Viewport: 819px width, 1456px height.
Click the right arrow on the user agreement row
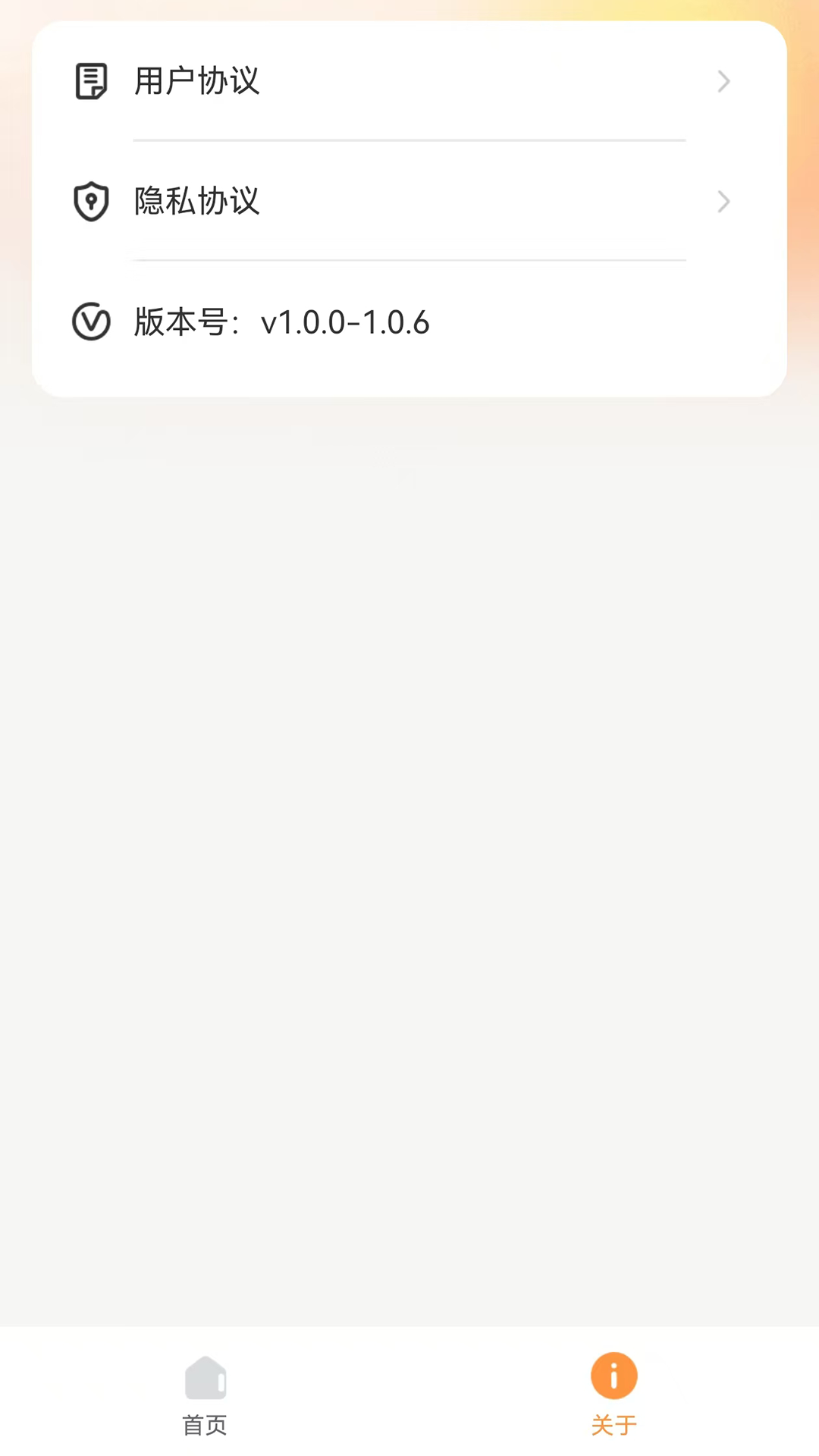(x=723, y=81)
